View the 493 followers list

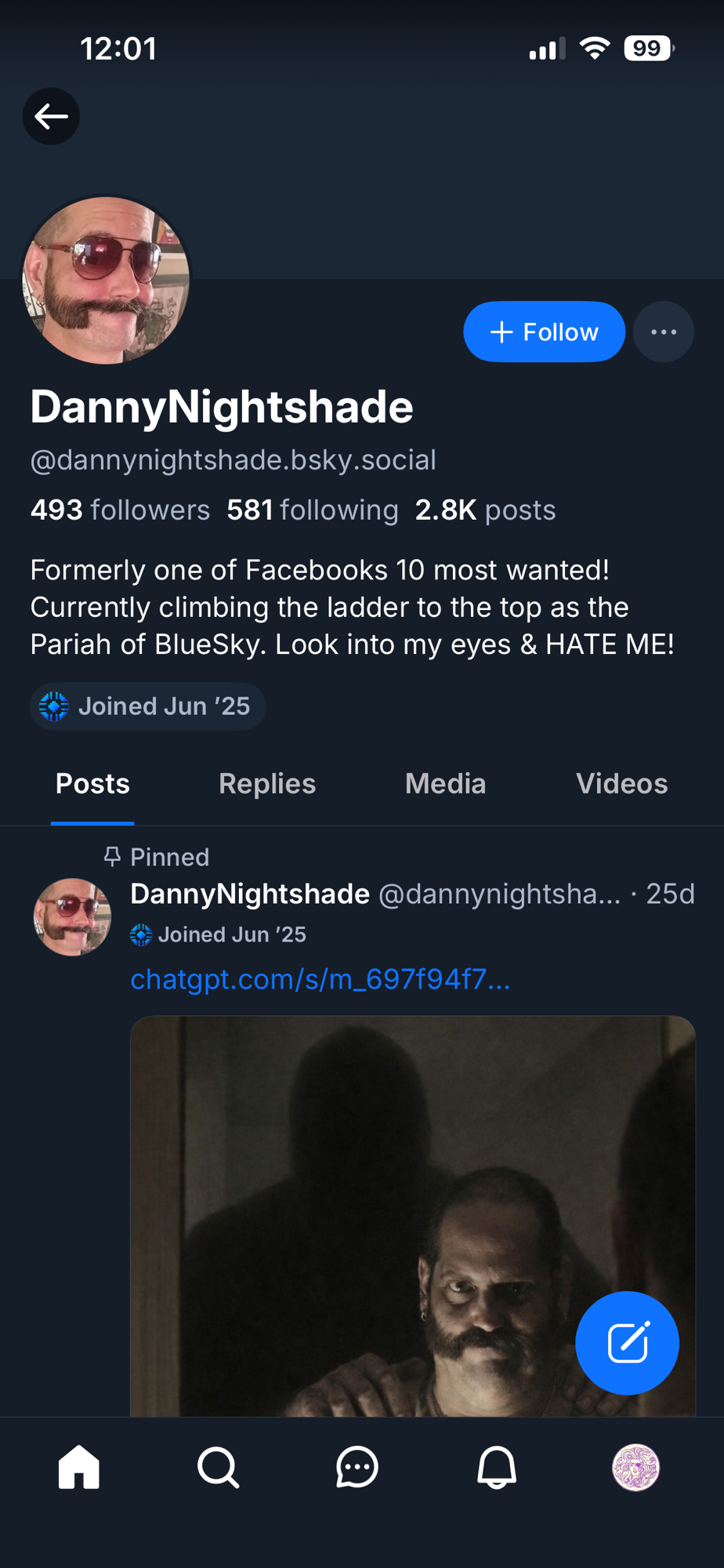120,510
